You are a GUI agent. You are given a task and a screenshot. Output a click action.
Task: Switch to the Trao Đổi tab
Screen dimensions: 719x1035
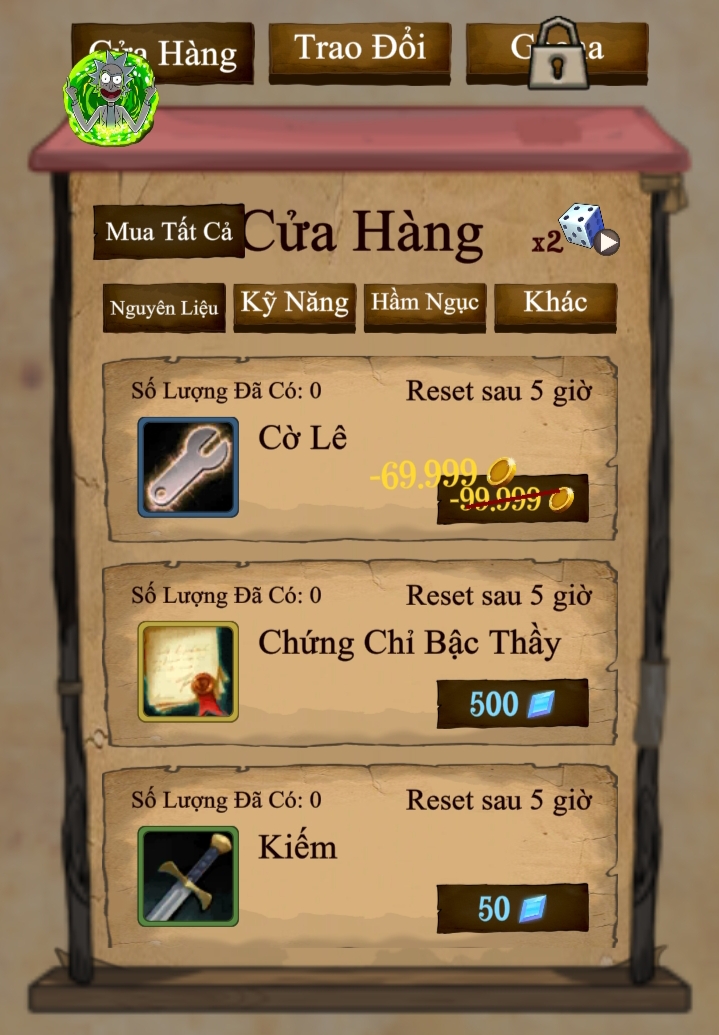point(360,50)
